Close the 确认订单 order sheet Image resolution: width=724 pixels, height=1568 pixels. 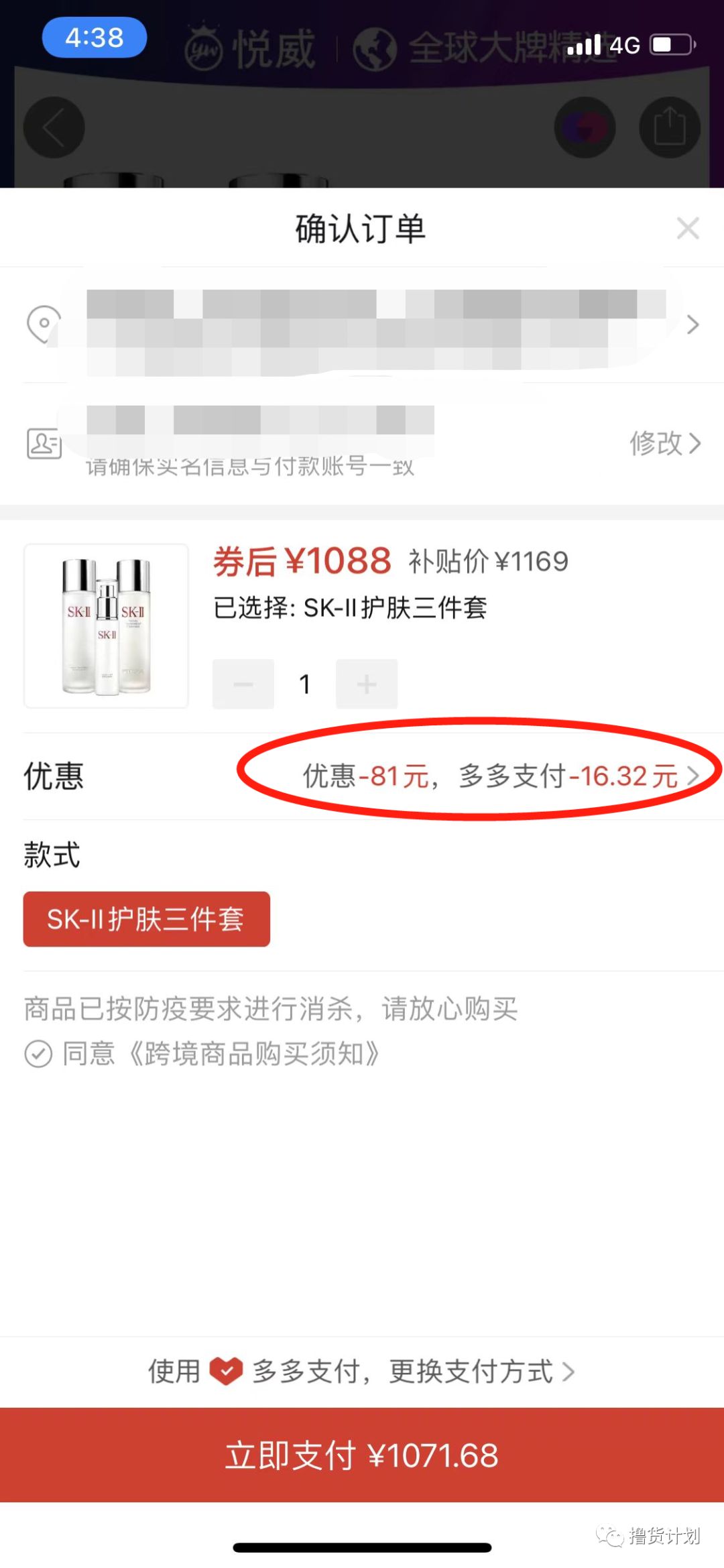click(x=688, y=229)
